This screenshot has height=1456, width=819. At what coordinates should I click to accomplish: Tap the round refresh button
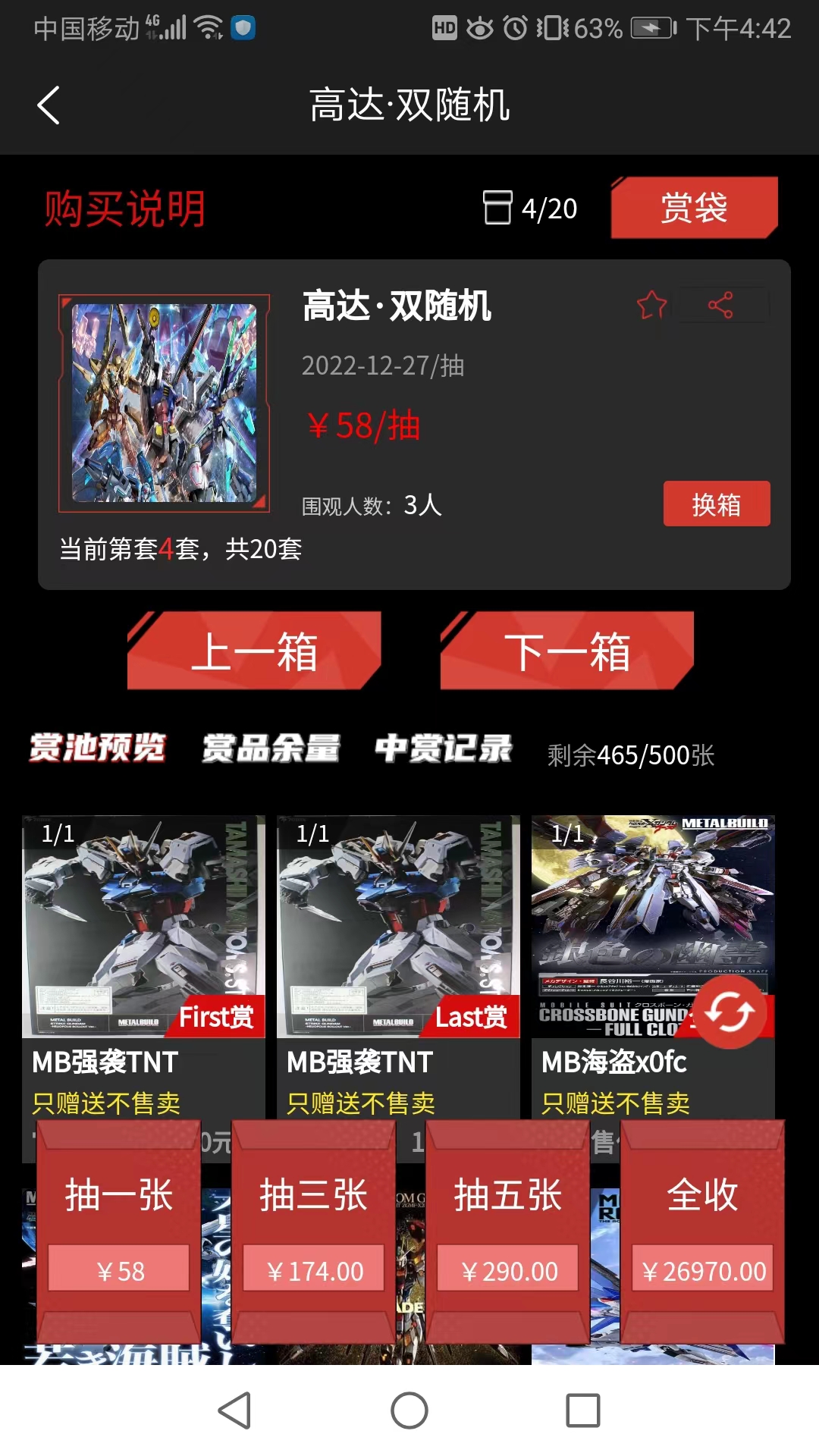click(x=730, y=1012)
